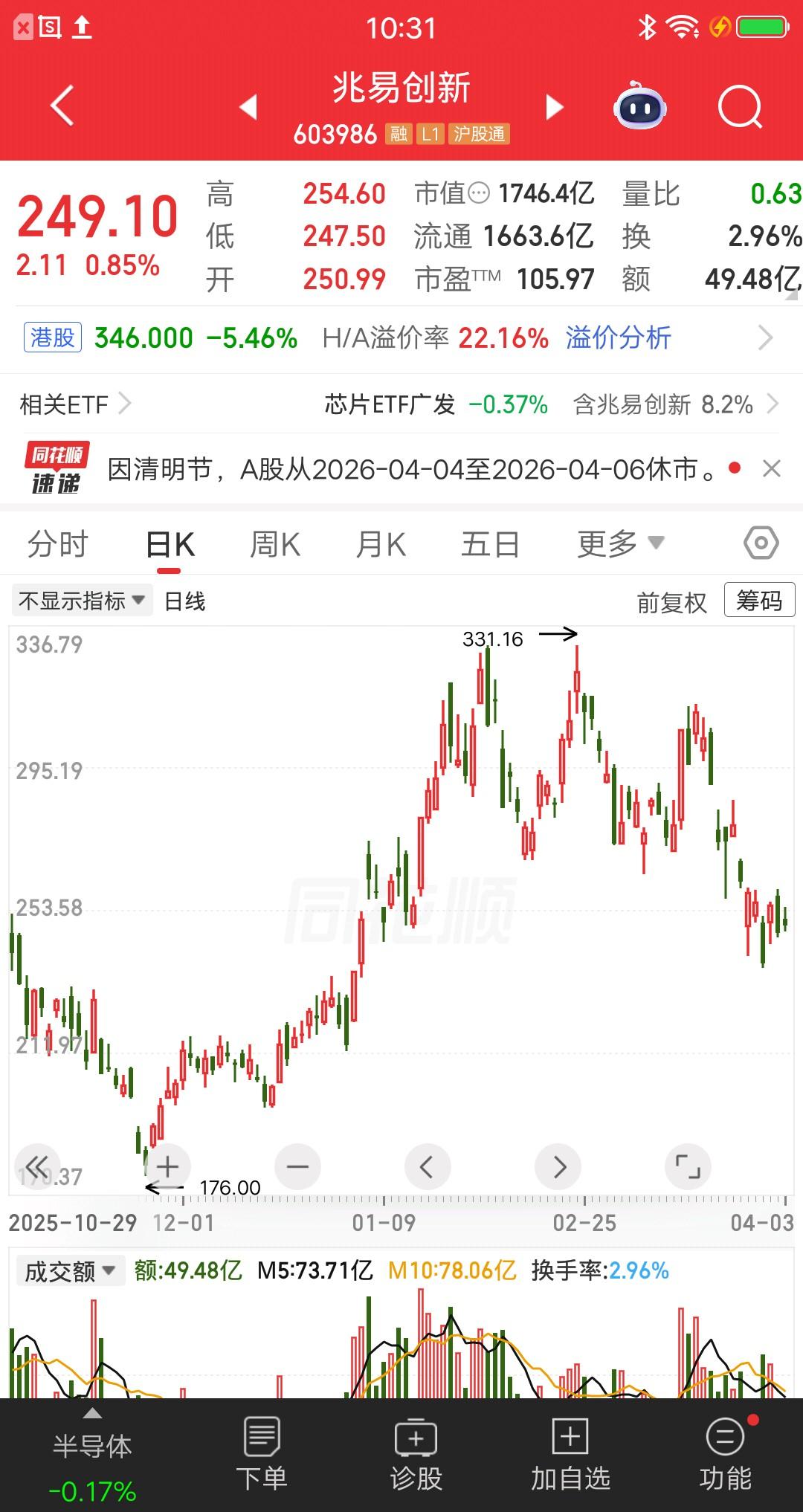Open the 不显示指标 indicator dropdown
The image size is (803, 1512).
coord(79,601)
